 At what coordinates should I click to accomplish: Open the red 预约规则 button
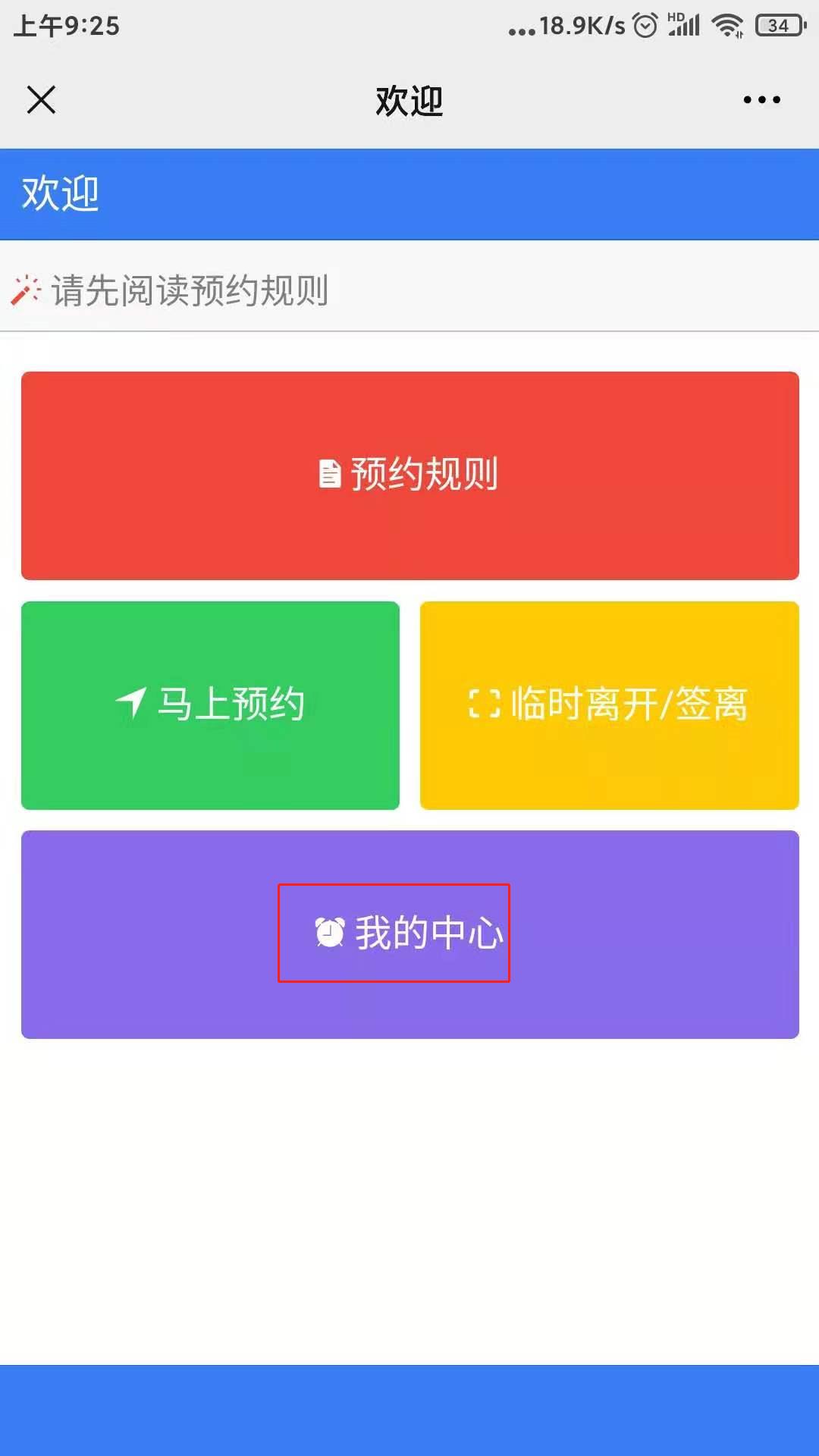tap(409, 475)
